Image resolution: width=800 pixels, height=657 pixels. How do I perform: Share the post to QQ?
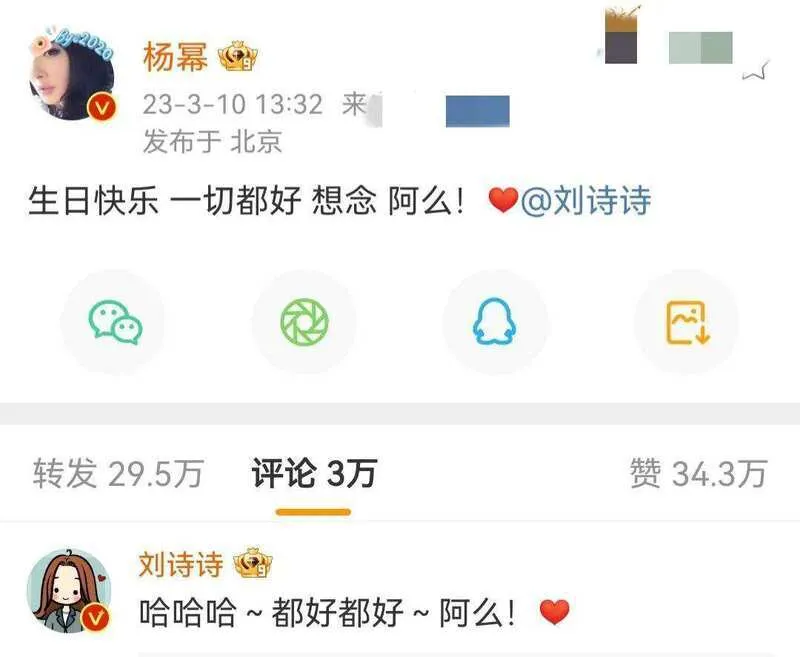tap(495, 322)
